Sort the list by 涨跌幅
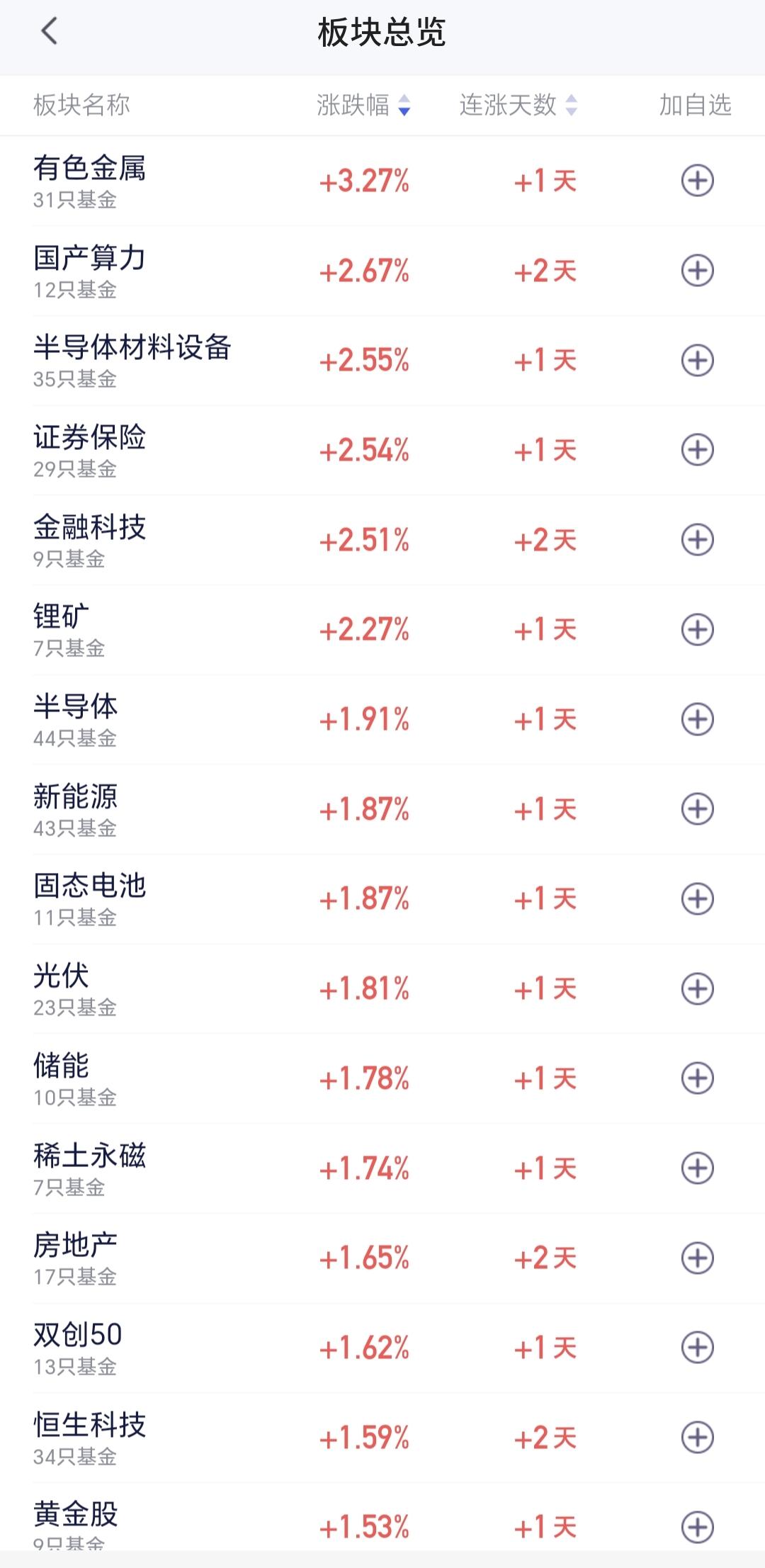Screen dimensions: 765x1568 click(x=363, y=106)
